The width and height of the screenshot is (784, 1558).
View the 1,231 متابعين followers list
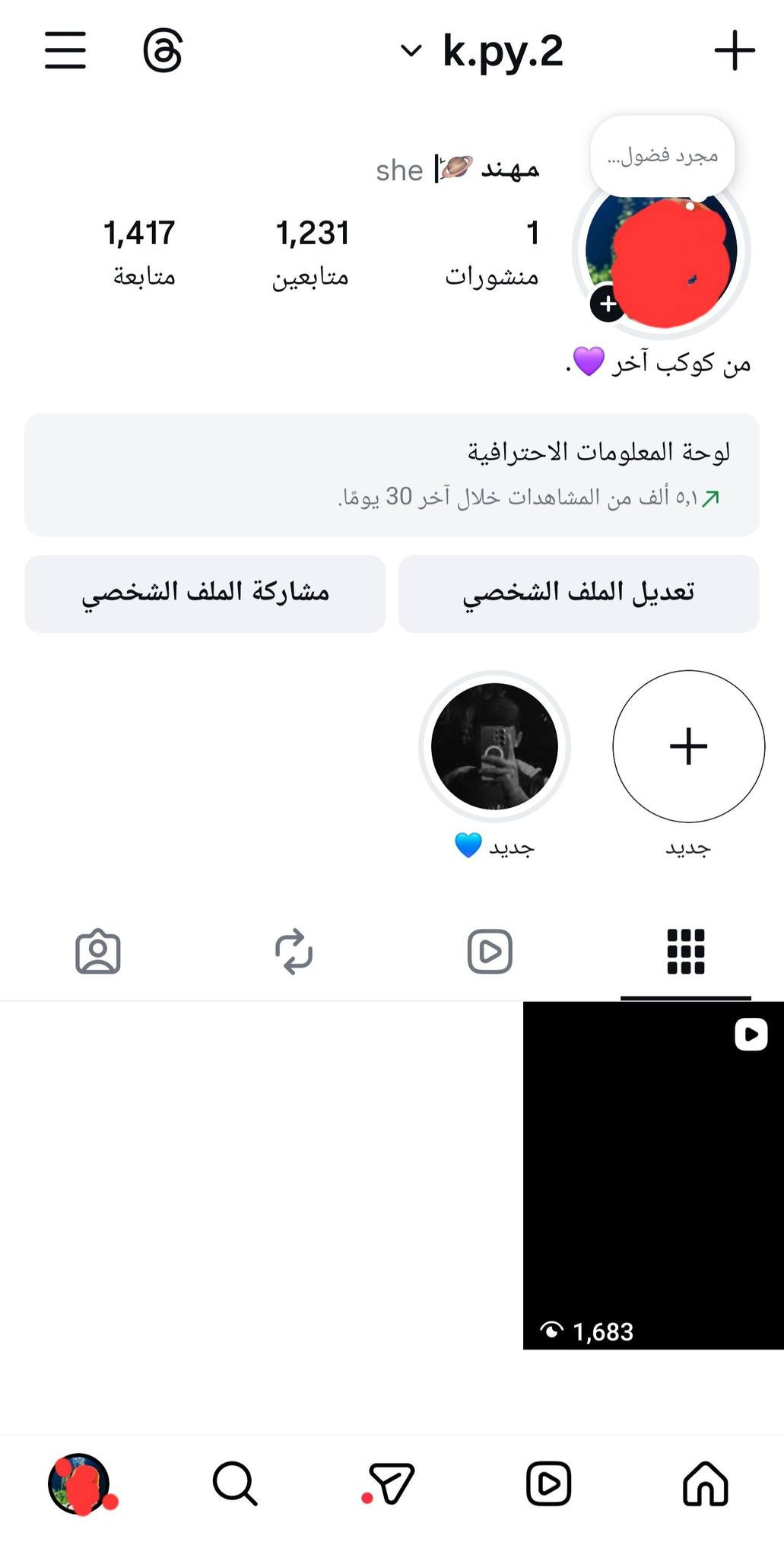tap(312, 253)
